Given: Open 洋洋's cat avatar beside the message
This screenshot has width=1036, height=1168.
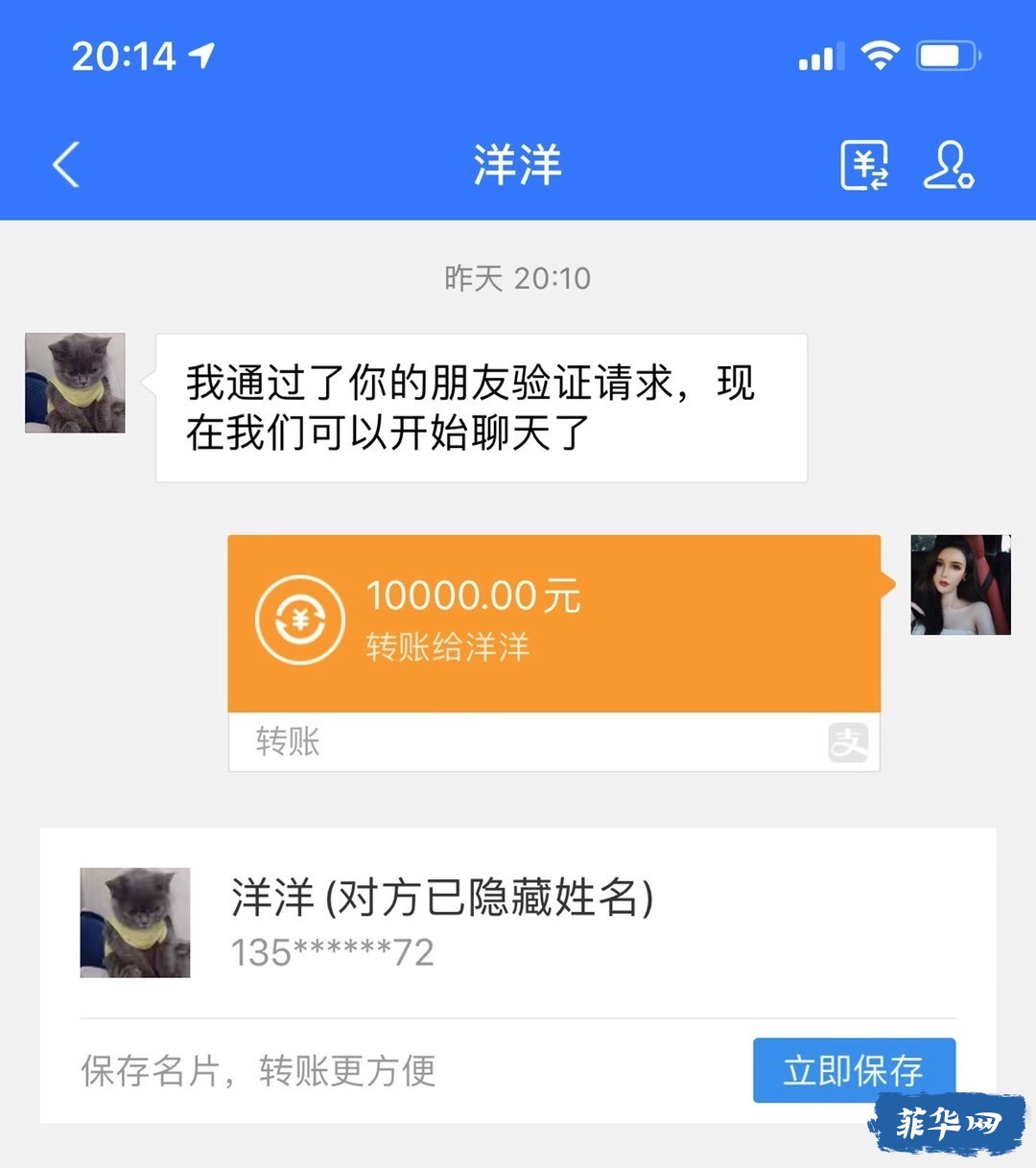Looking at the screenshot, I should (x=75, y=383).
